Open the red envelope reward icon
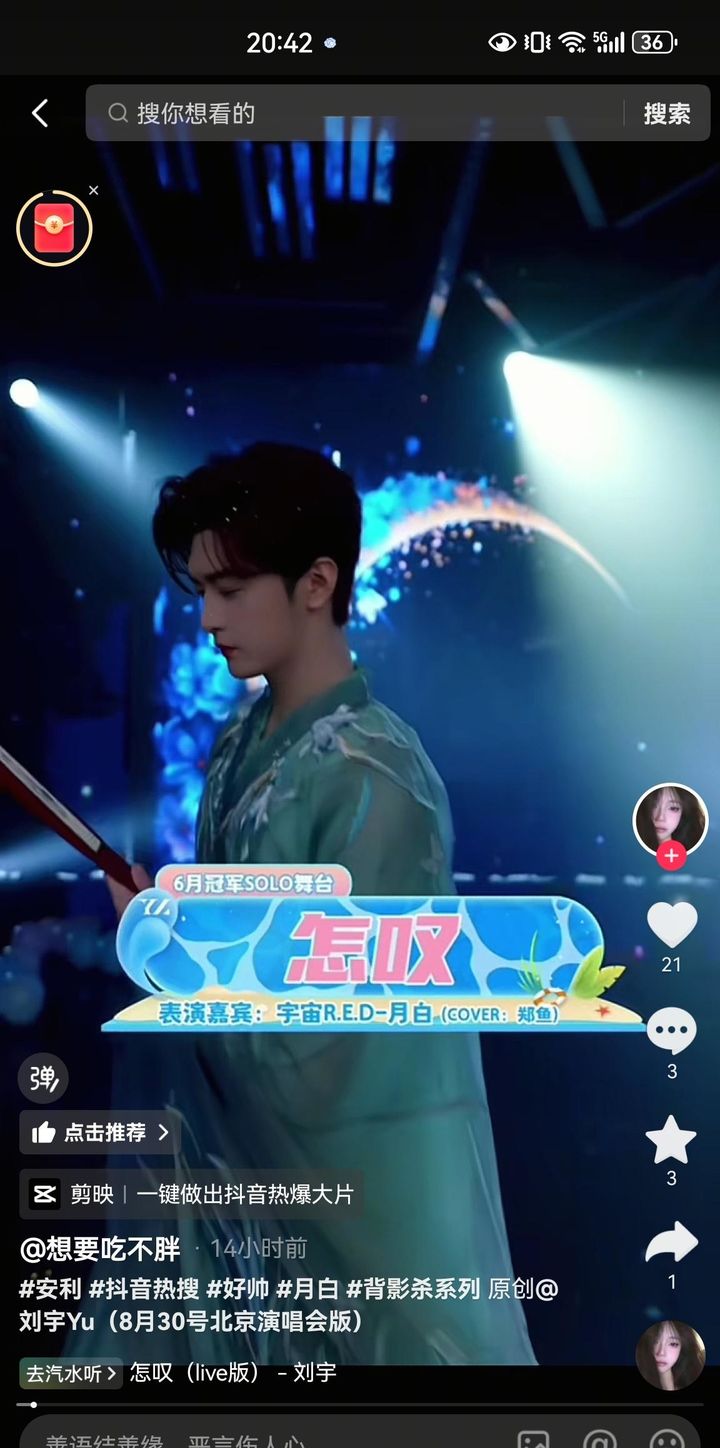This screenshot has width=720, height=1448. pos(54,228)
